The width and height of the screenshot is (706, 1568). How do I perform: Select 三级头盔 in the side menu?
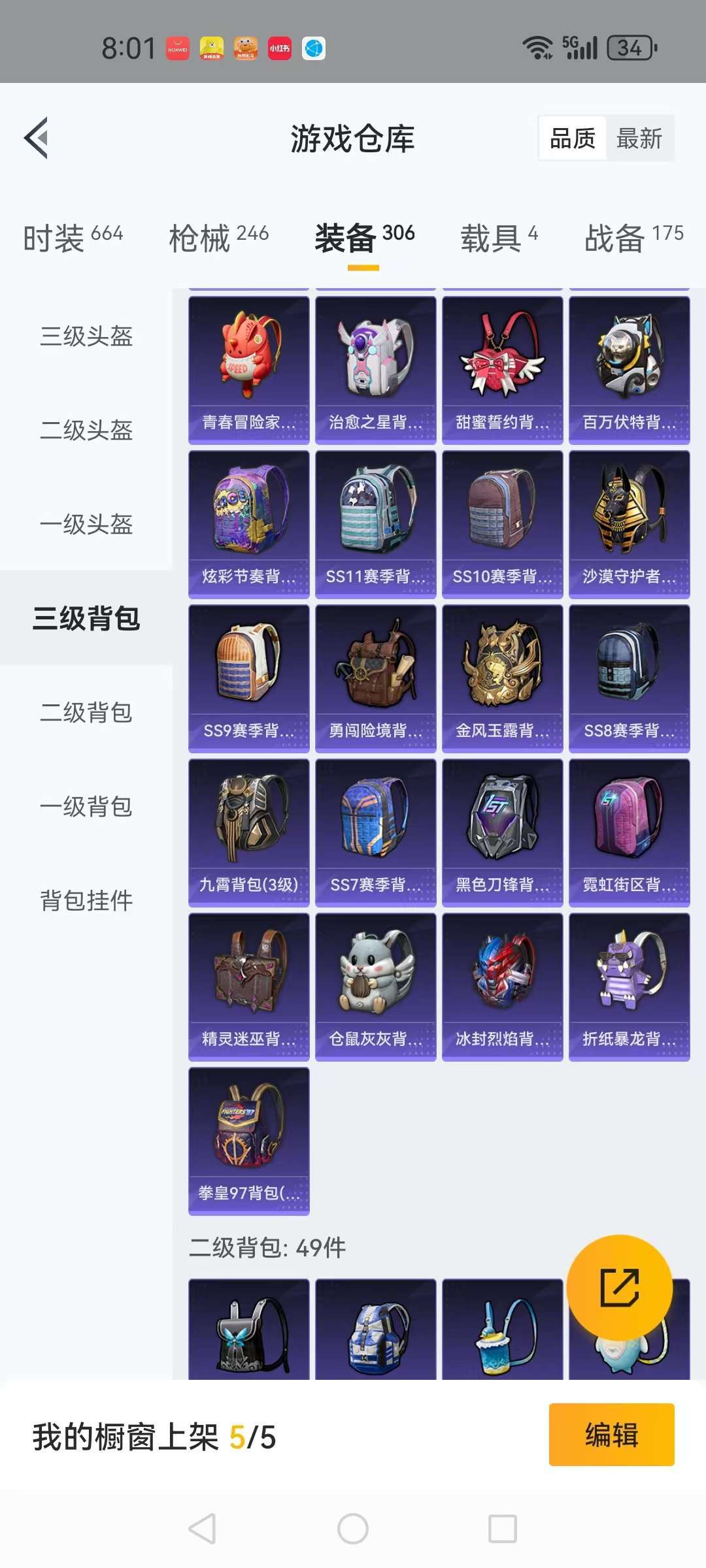(x=86, y=336)
